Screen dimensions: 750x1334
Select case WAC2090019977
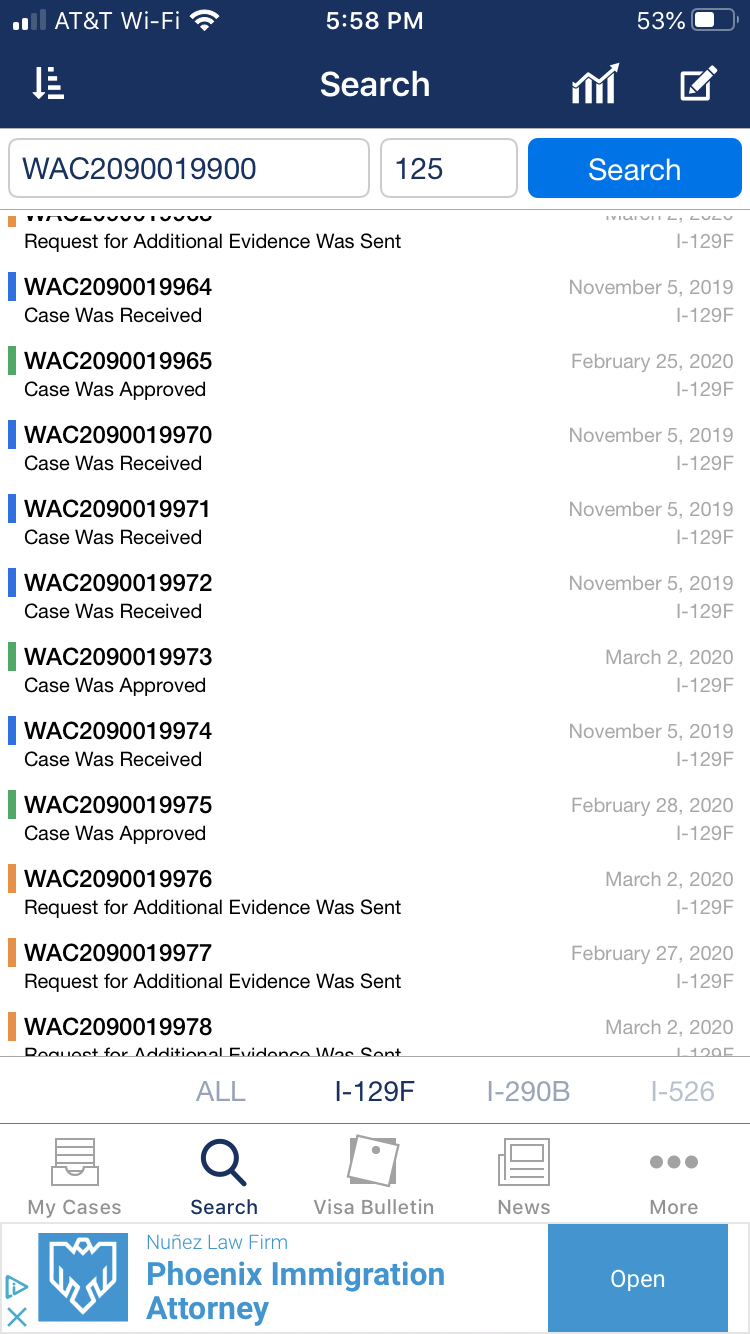tap(375, 967)
